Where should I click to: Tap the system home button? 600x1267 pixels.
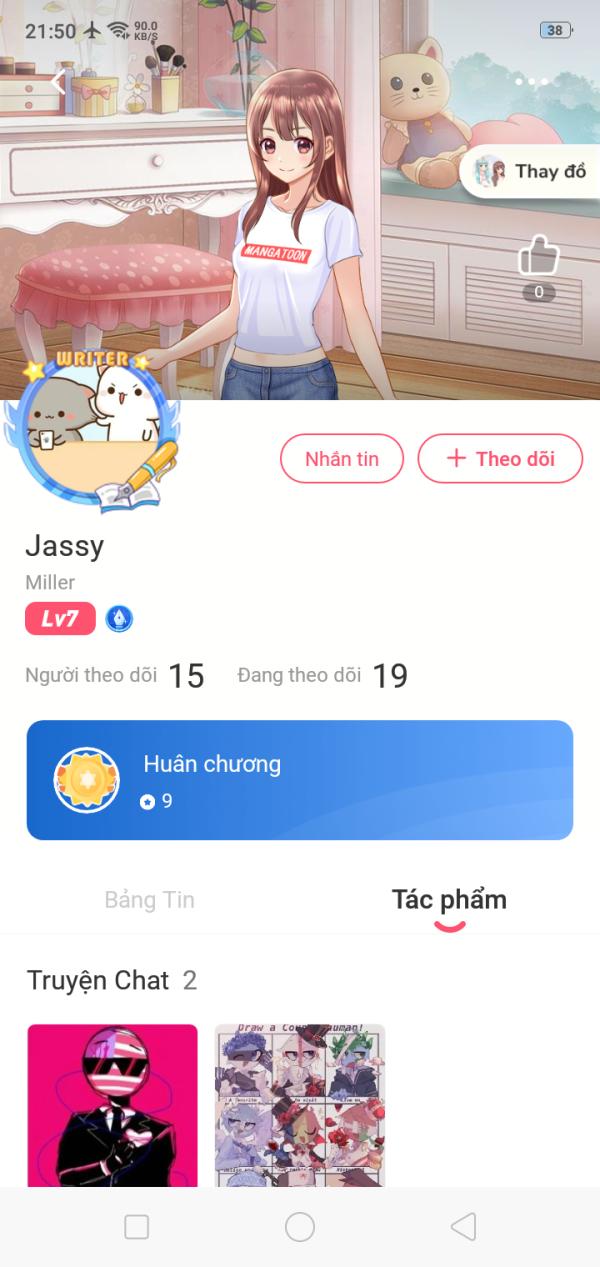click(x=300, y=1227)
